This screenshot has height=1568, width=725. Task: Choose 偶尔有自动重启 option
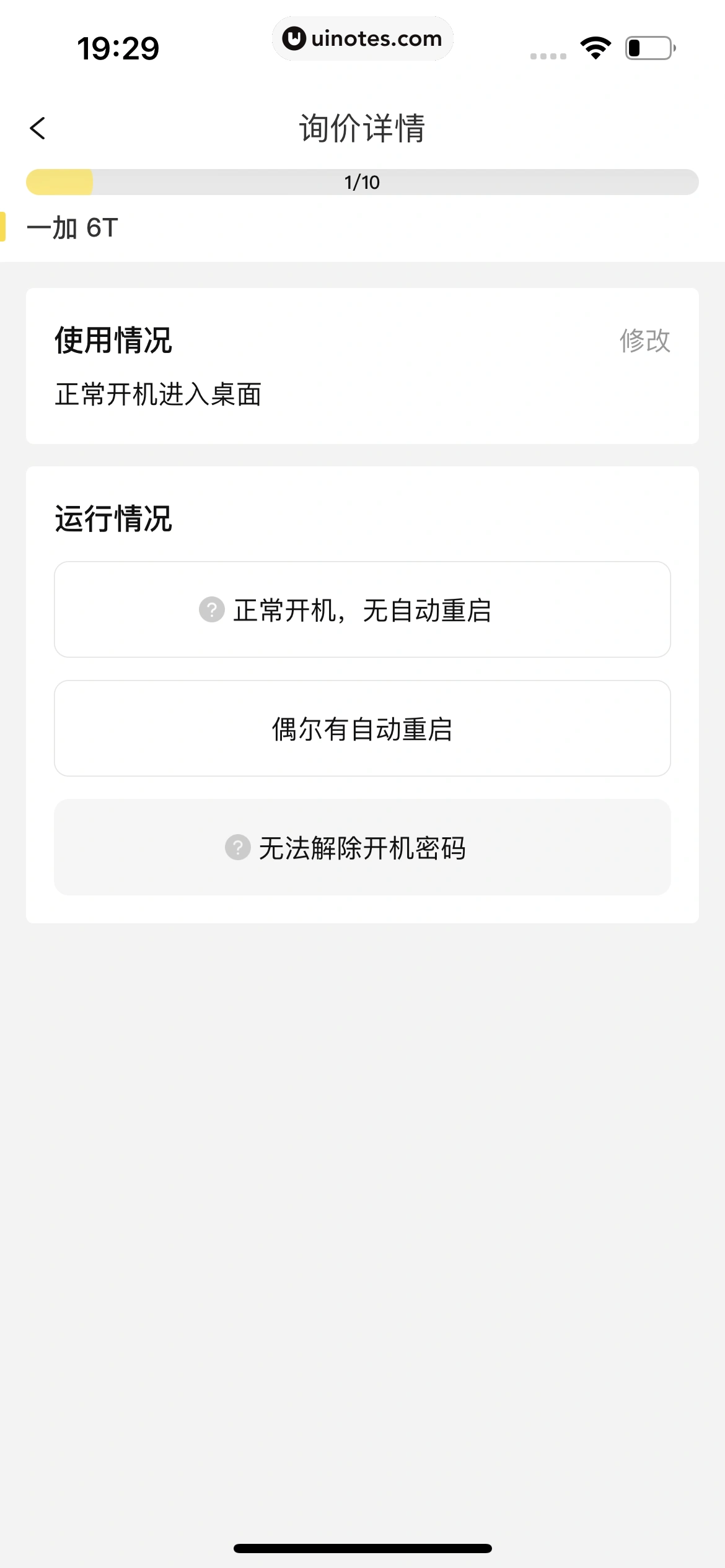(x=362, y=729)
